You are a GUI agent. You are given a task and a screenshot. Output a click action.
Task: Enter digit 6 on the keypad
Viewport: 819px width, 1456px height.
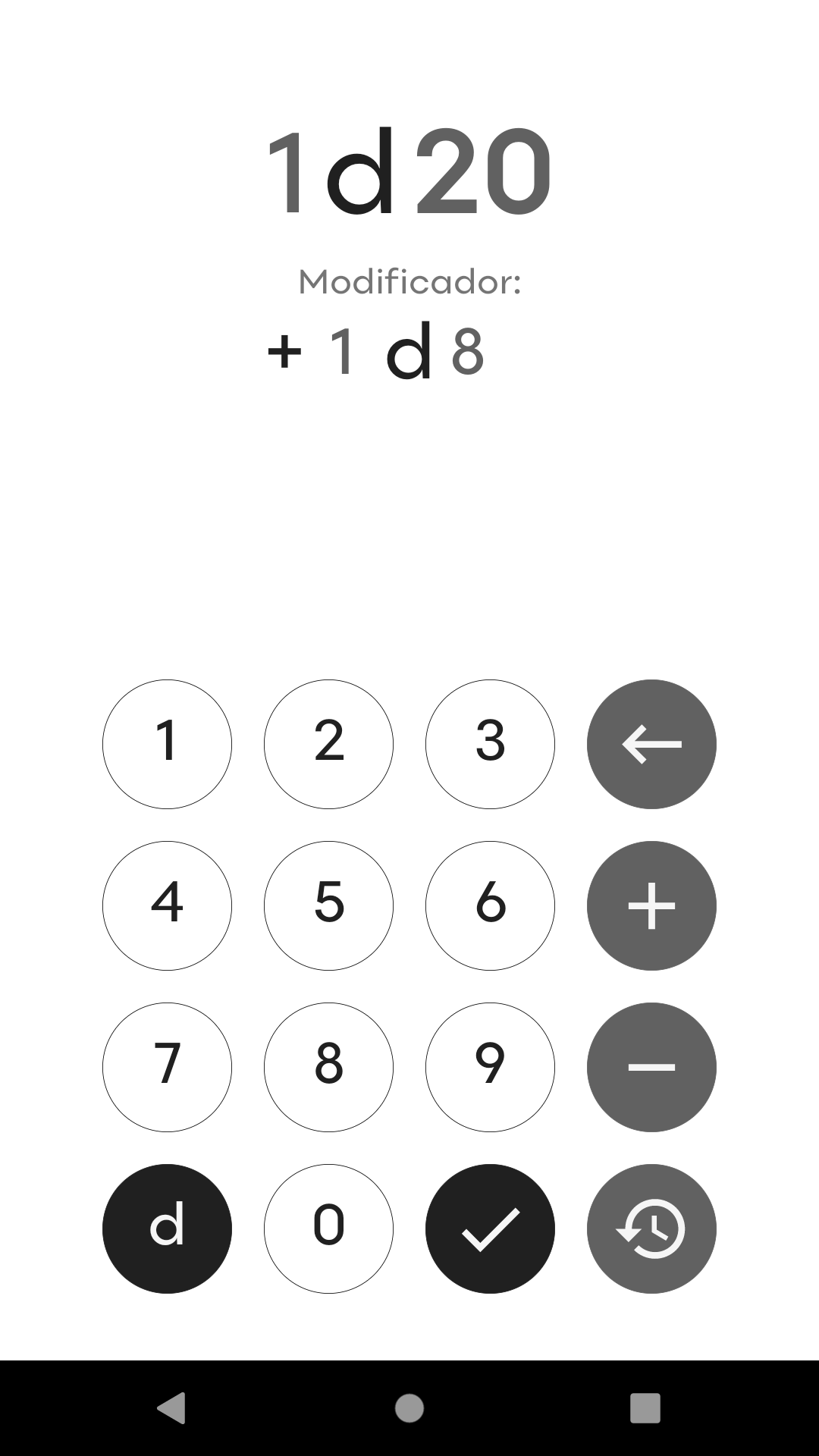pos(490,905)
